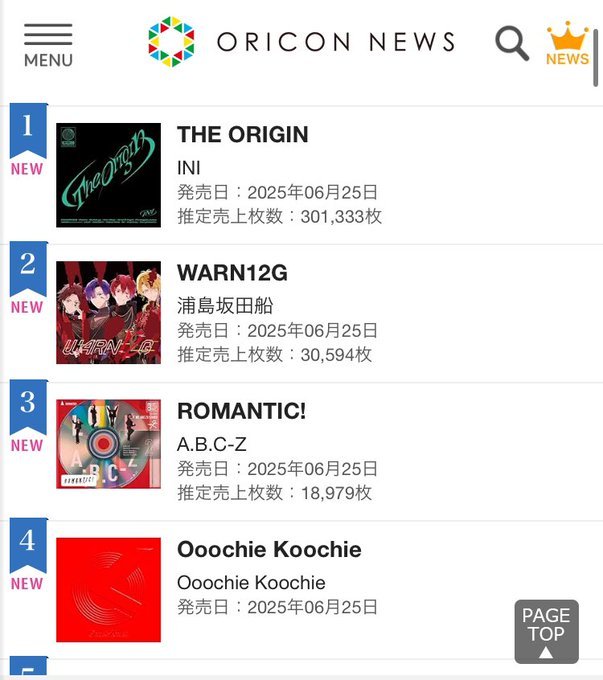Open the search magnifier icon
The height and width of the screenshot is (680, 603).
[512, 43]
